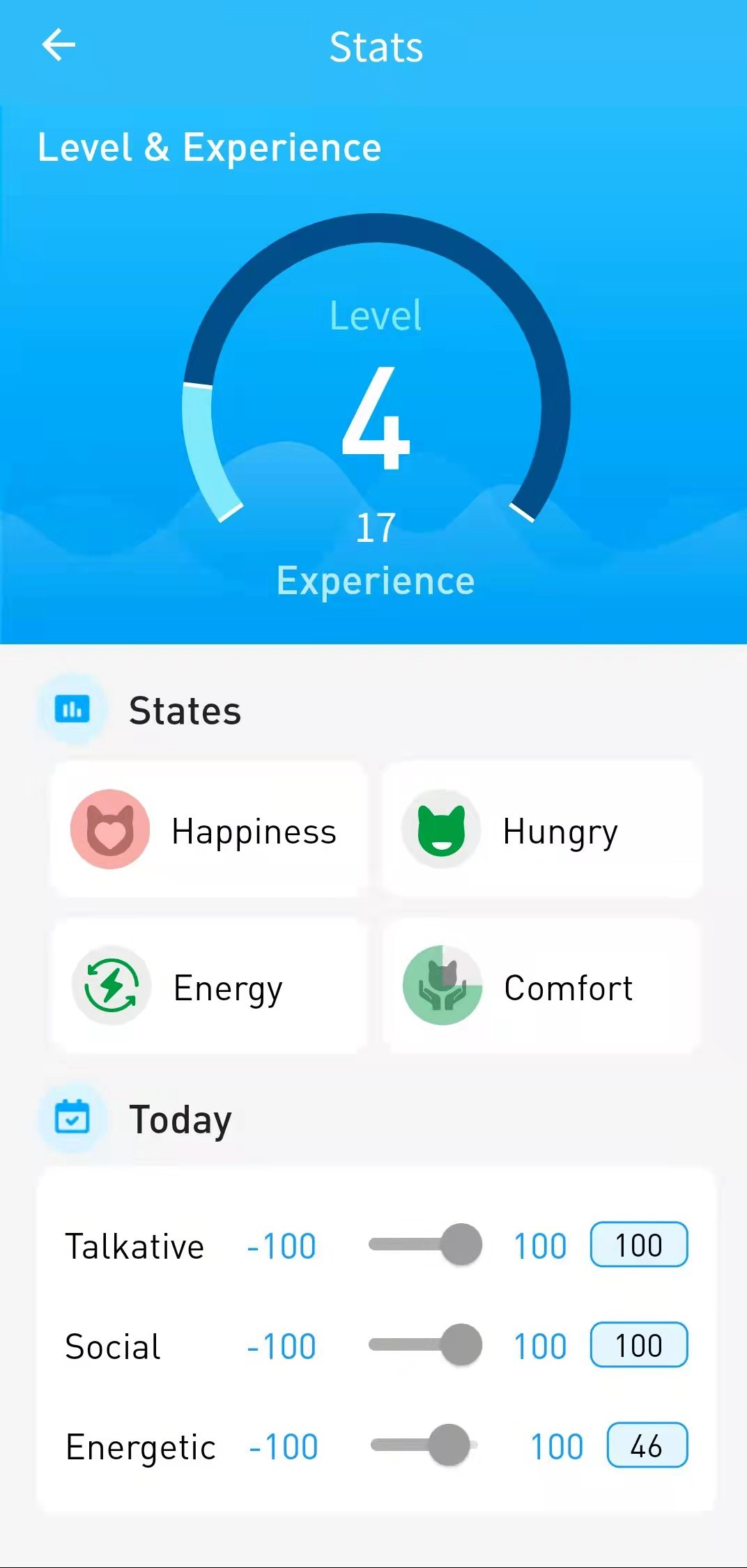Go back using the top-left arrow
Image resolution: width=747 pixels, height=1568 pixels.
coord(59,46)
